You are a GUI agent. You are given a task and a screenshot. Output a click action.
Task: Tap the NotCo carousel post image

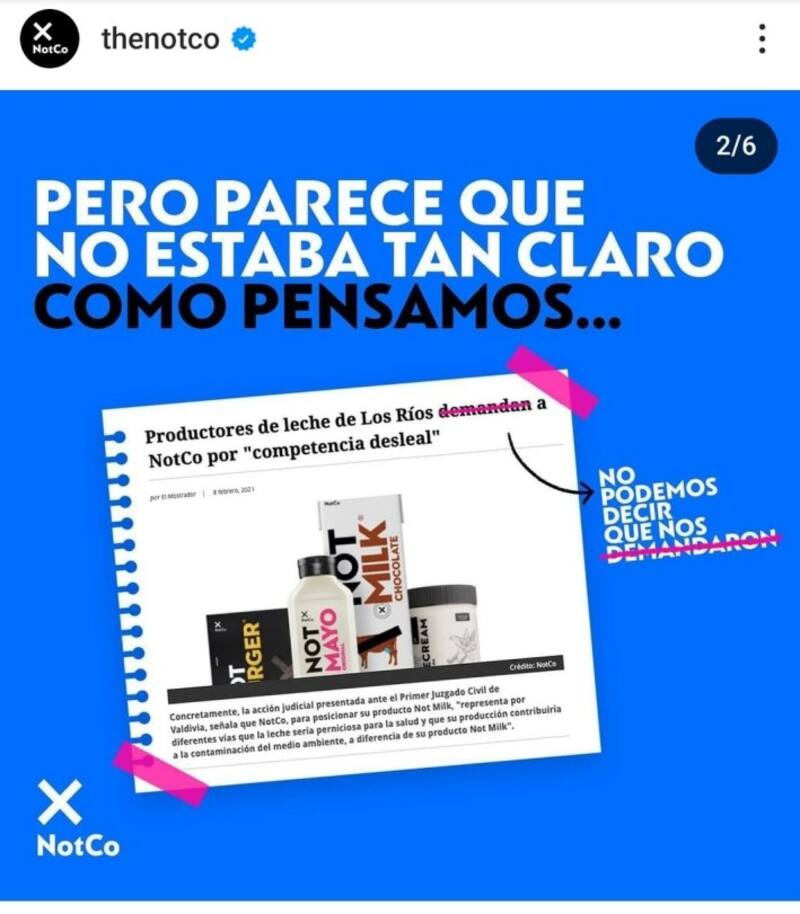coord(400,500)
